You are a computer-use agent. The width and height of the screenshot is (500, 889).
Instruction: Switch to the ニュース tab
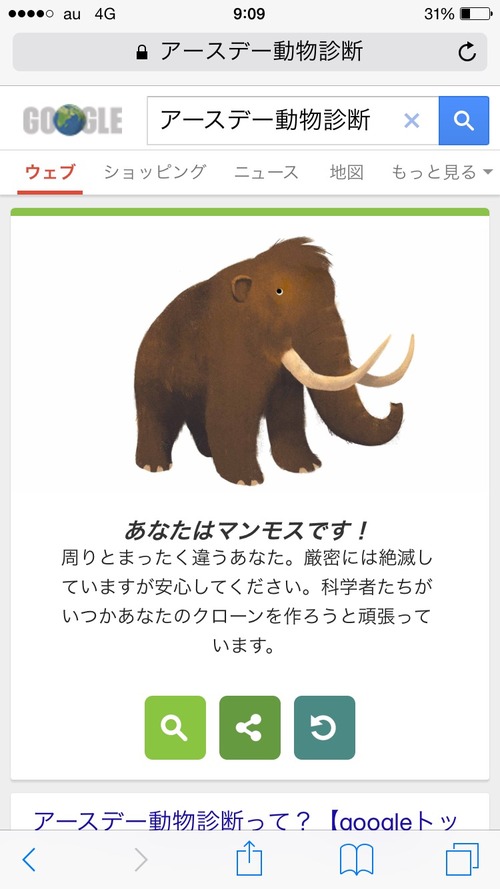tap(266, 172)
